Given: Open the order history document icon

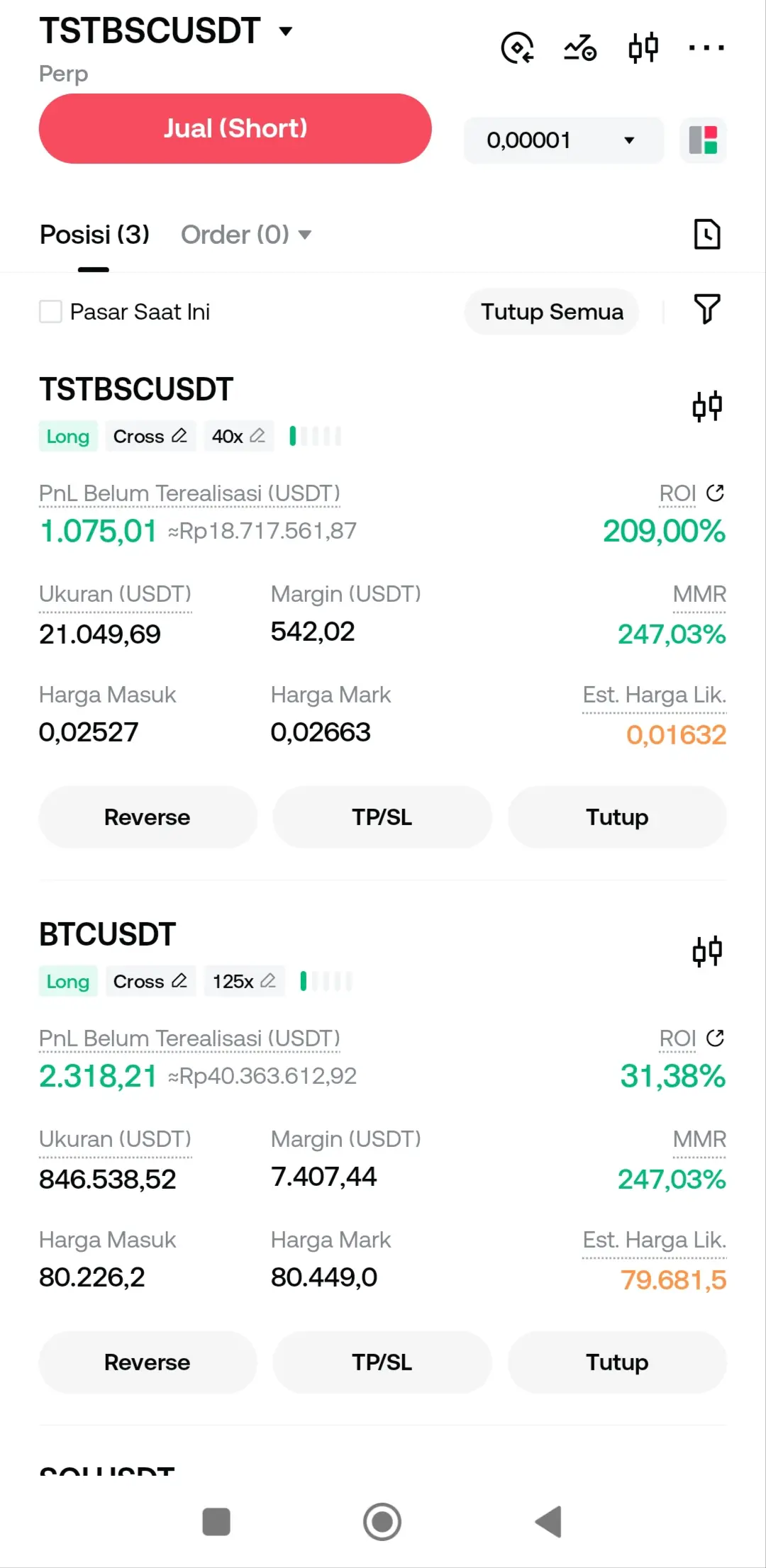Looking at the screenshot, I should click(x=707, y=235).
